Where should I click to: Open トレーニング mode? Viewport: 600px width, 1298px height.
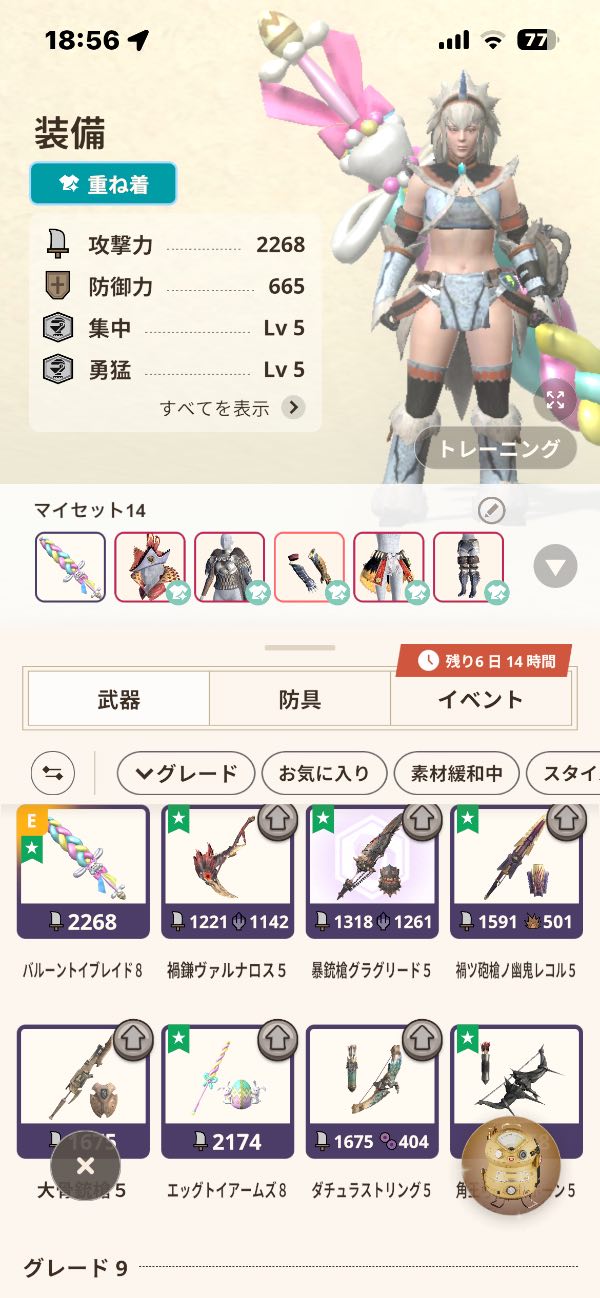point(496,449)
